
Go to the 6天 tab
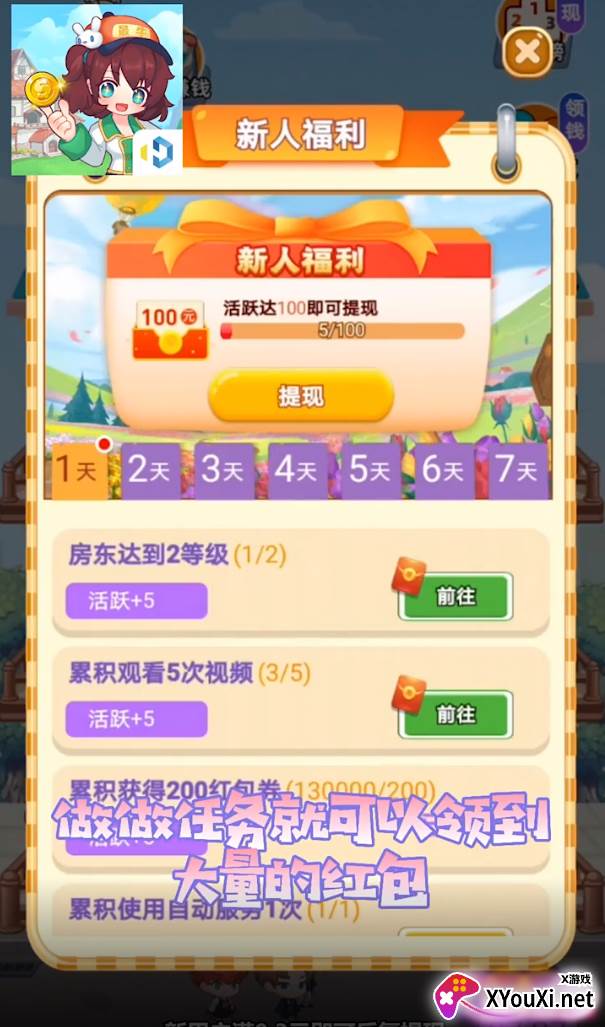[x=445, y=472]
